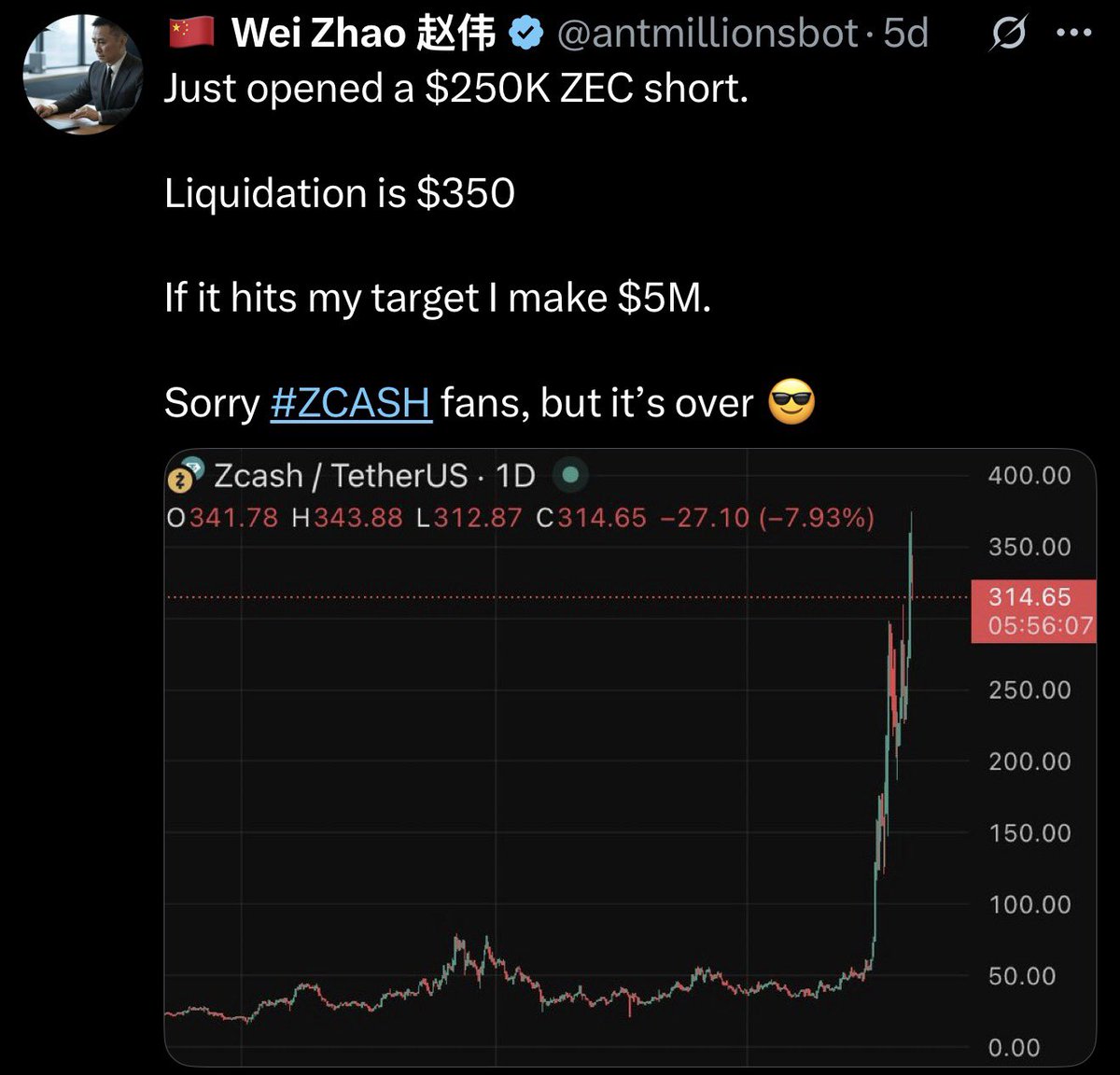Open the #ZCASH hashtag link
The width and height of the screenshot is (1120, 1075).
point(351,403)
